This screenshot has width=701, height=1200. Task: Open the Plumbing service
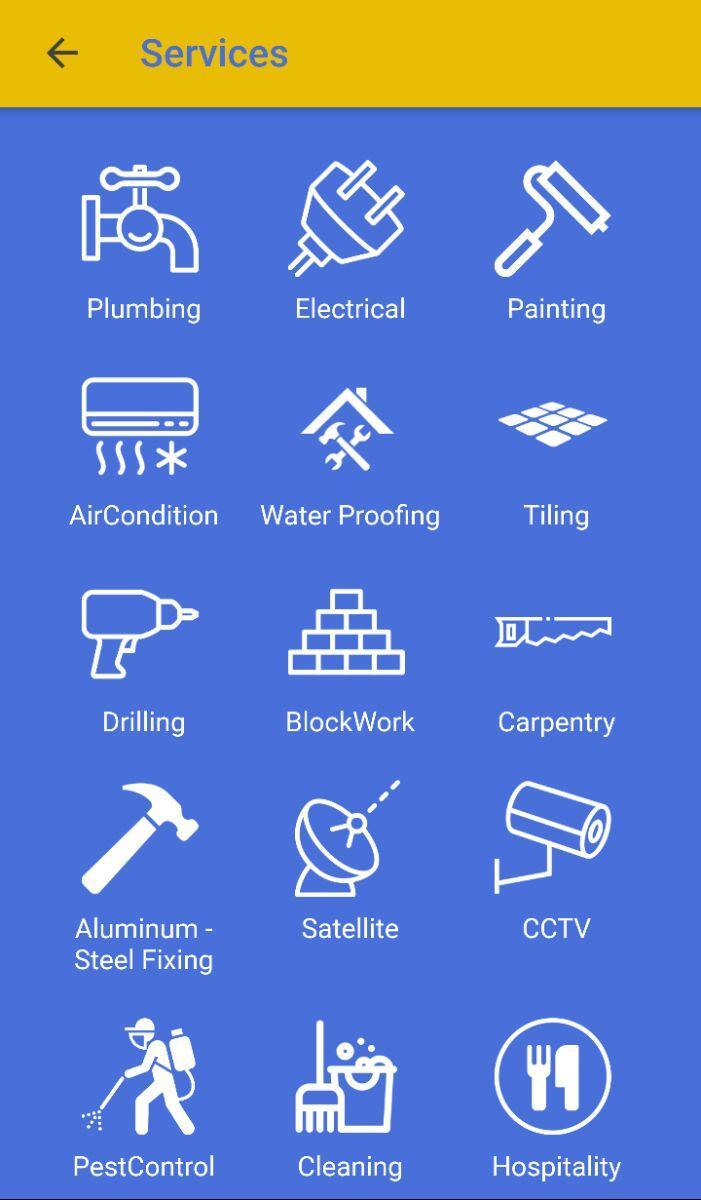pyautogui.click(x=142, y=222)
